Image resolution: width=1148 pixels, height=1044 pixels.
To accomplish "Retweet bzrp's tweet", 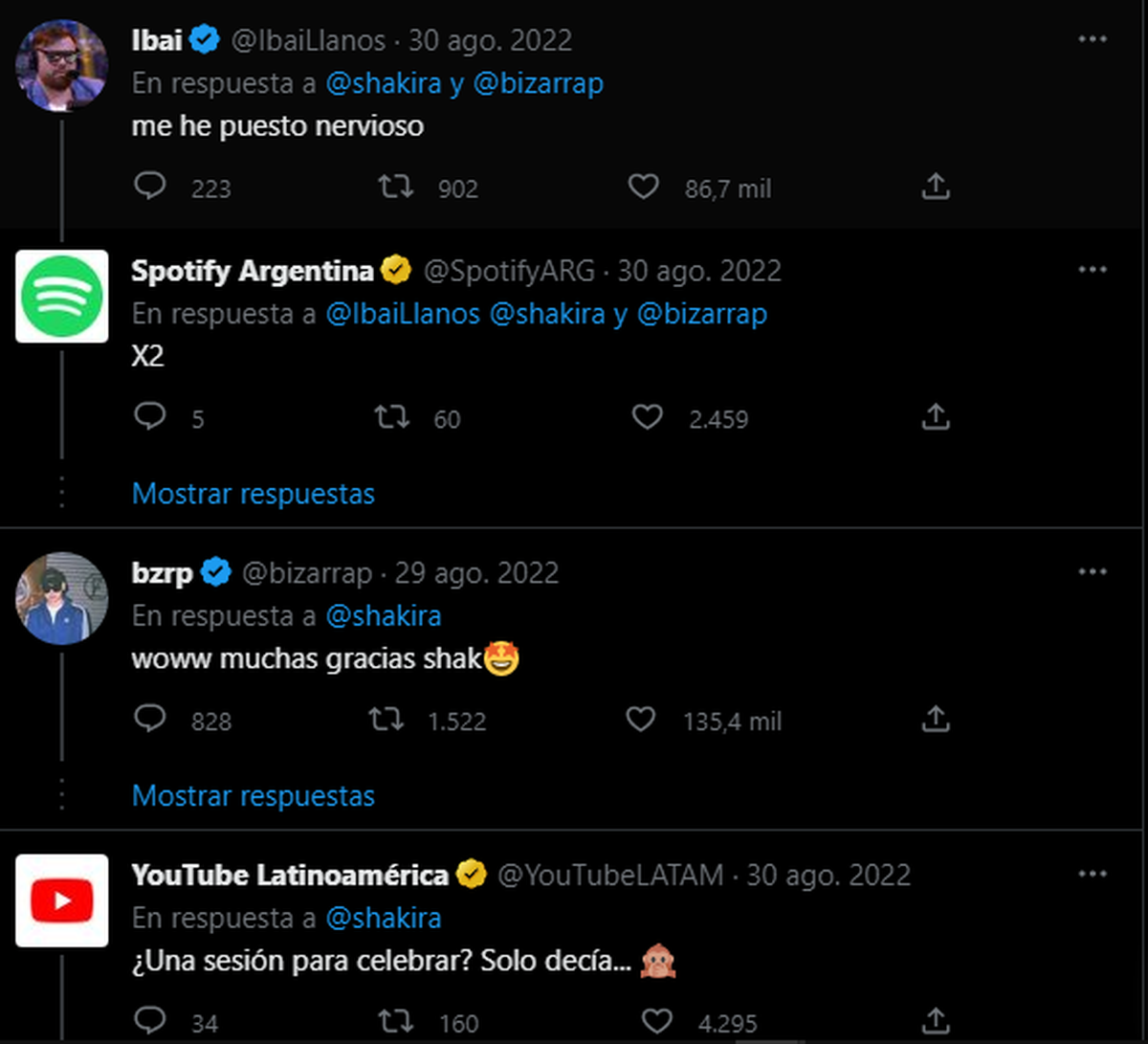I will (x=386, y=719).
